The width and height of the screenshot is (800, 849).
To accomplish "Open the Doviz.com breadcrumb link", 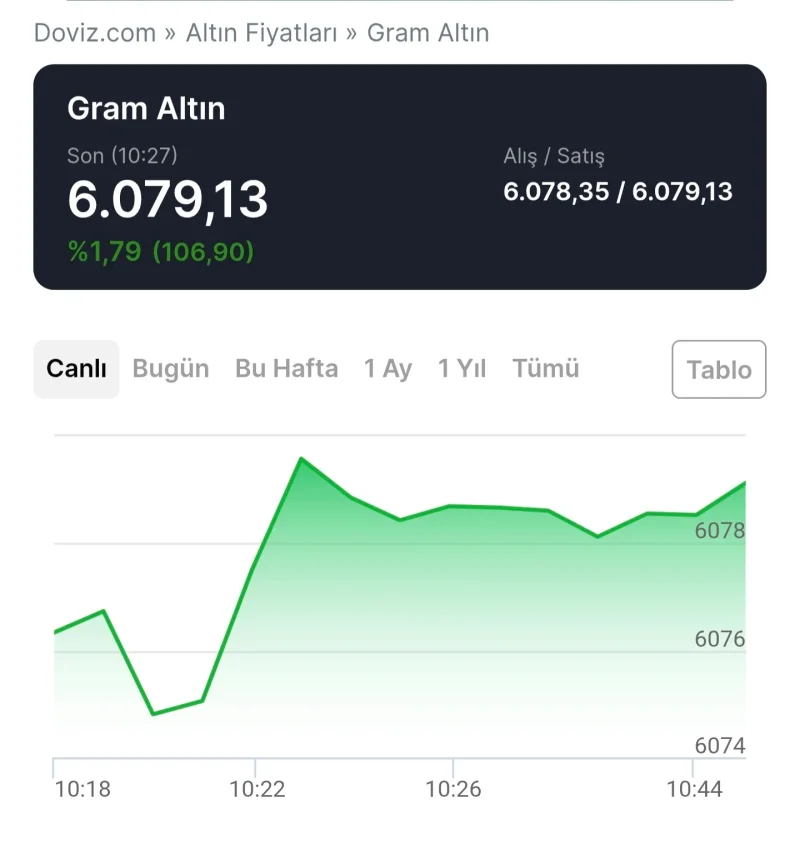I will 95,33.
